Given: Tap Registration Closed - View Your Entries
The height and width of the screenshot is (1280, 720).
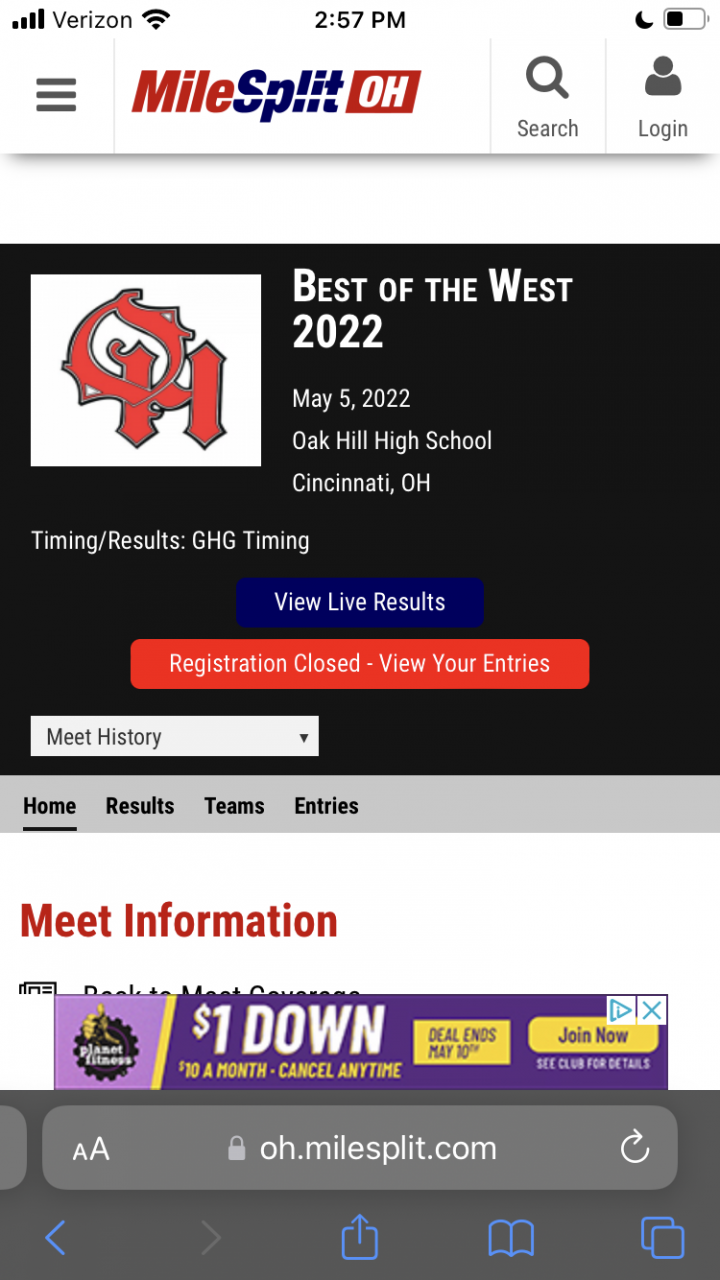Looking at the screenshot, I should (360, 664).
